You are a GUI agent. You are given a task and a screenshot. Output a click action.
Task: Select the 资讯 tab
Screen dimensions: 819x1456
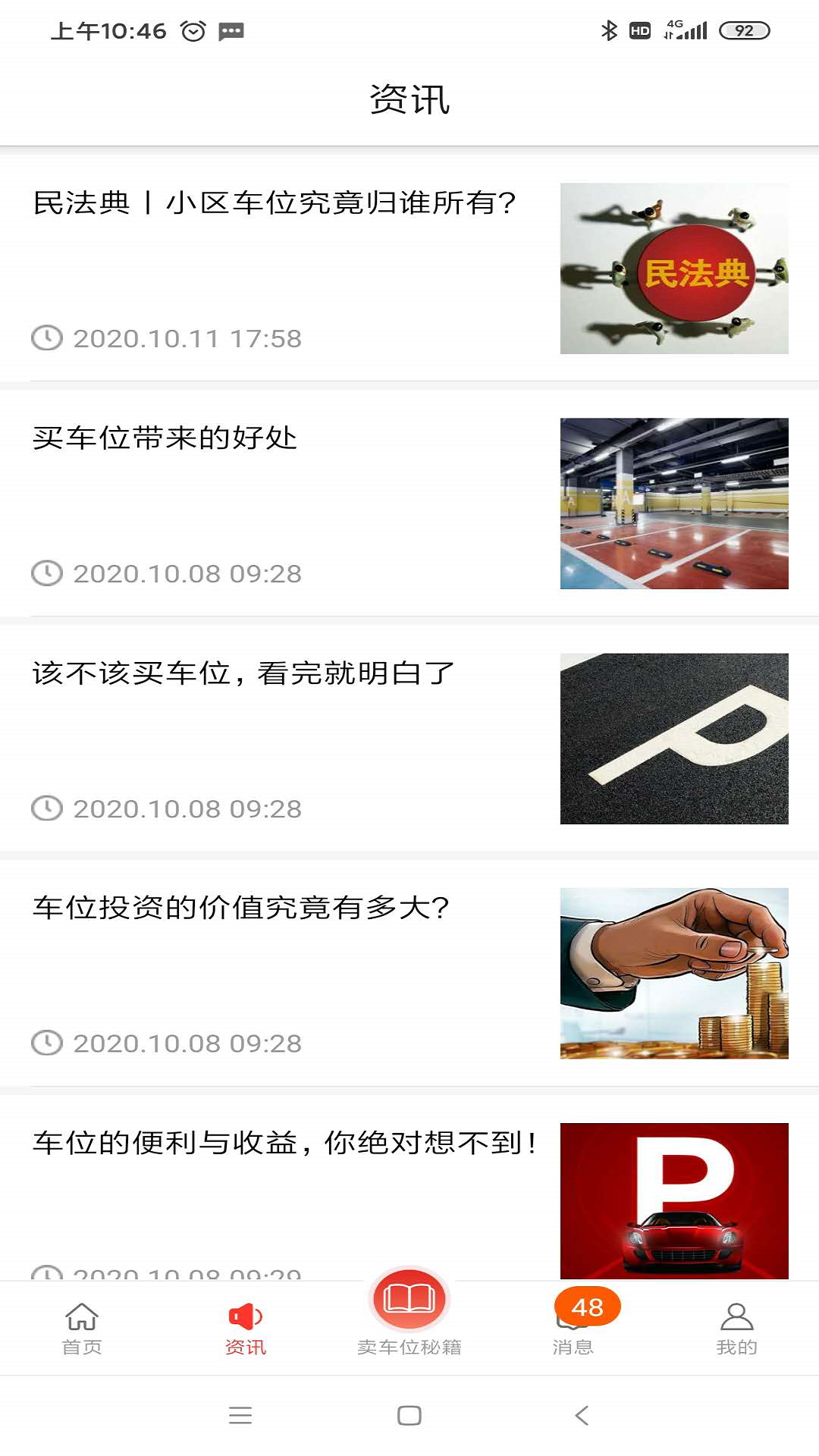[246, 1328]
